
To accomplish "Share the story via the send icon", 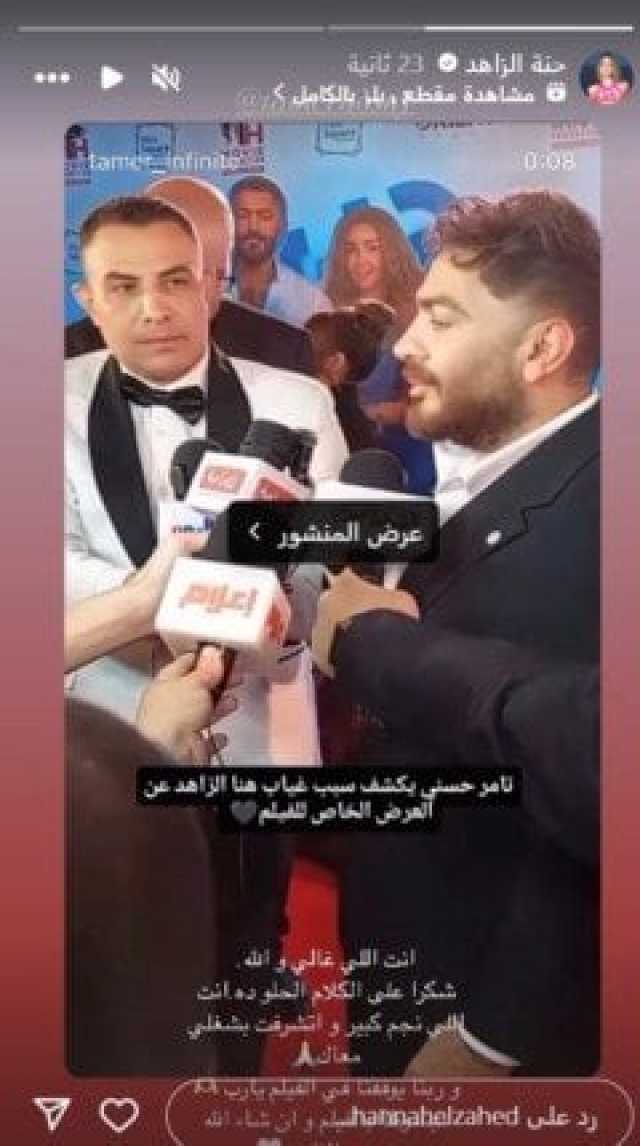I will click(x=51, y=1113).
